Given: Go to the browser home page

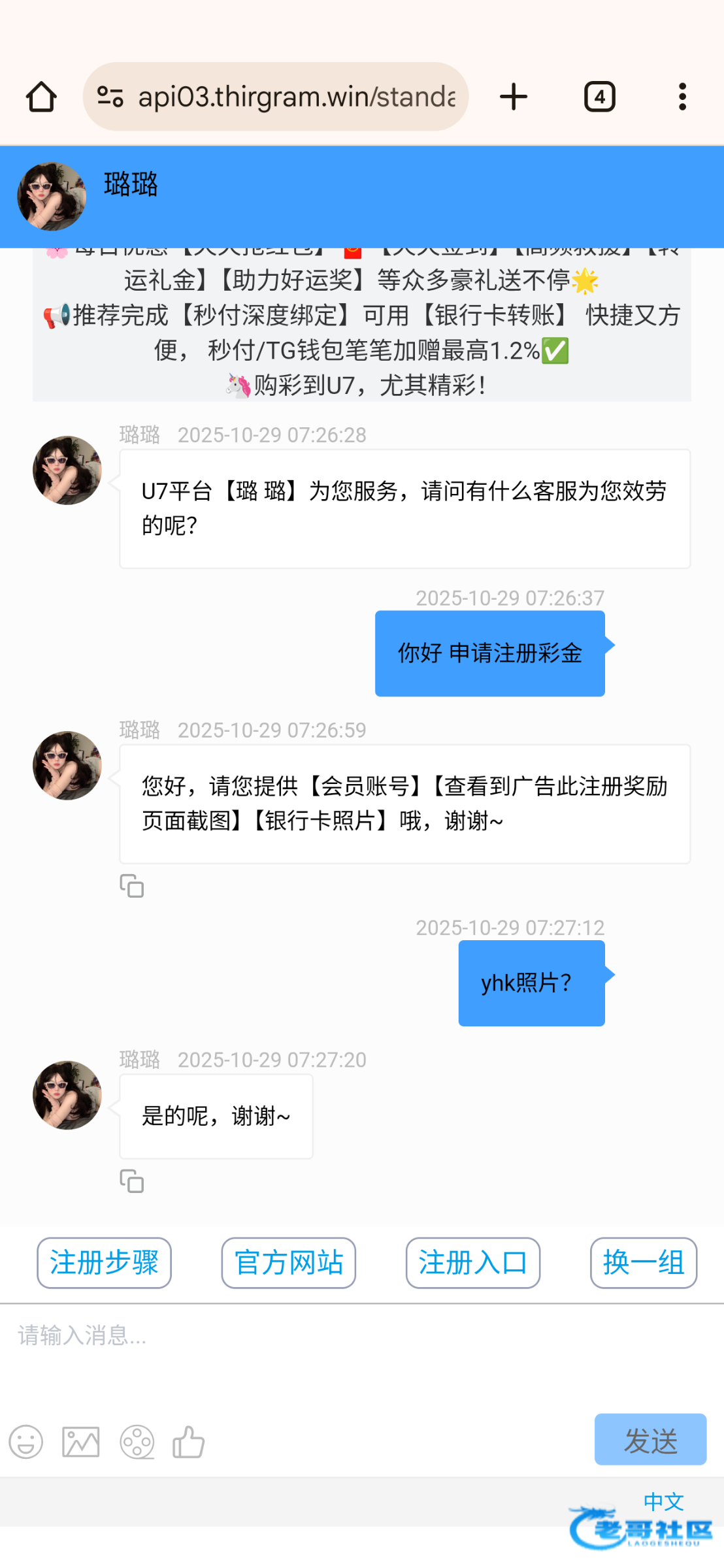Looking at the screenshot, I should click(x=41, y=97).
